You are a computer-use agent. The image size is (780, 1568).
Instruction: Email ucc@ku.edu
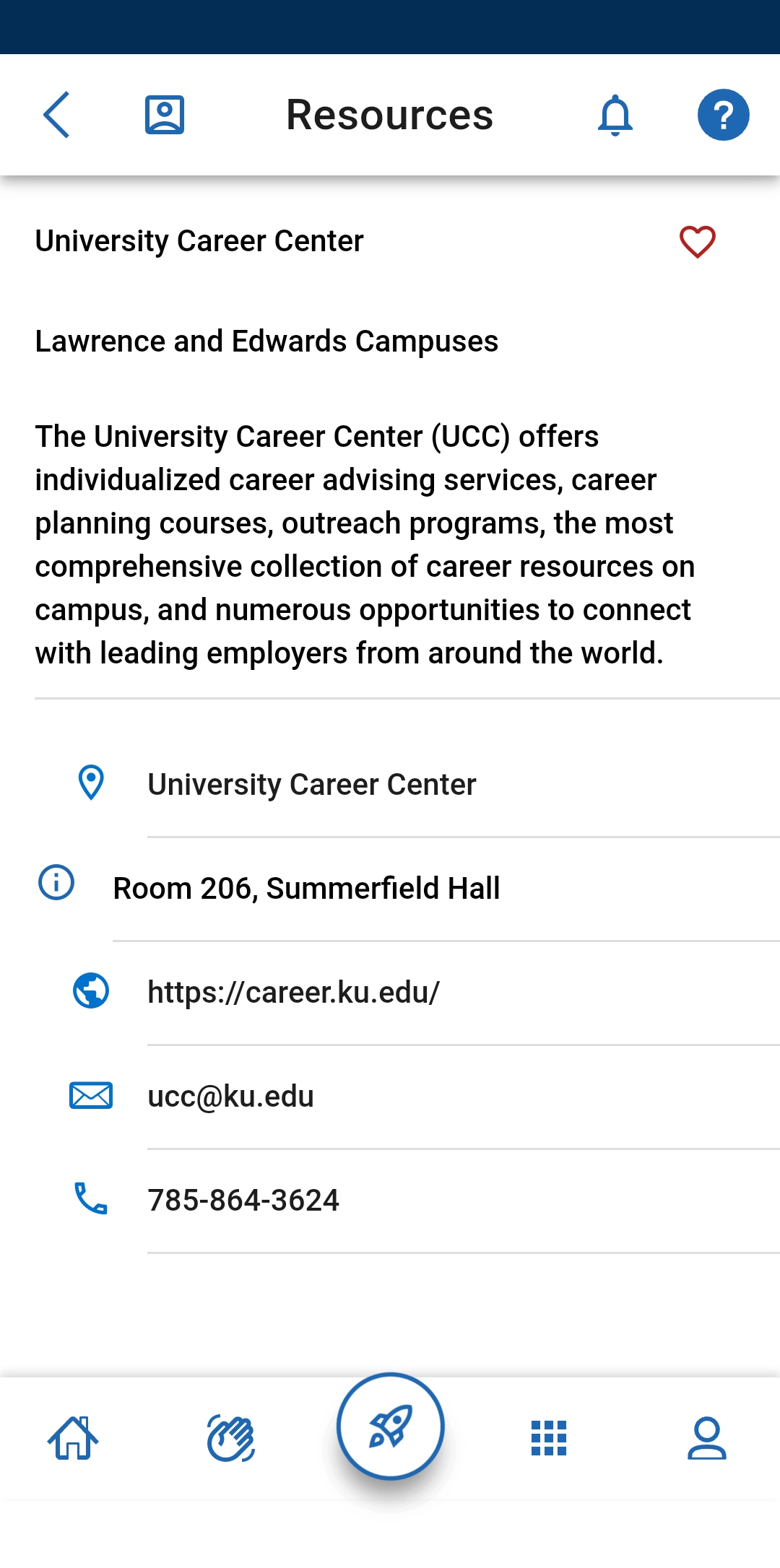pyautogui.click(x=407, y=1097)
